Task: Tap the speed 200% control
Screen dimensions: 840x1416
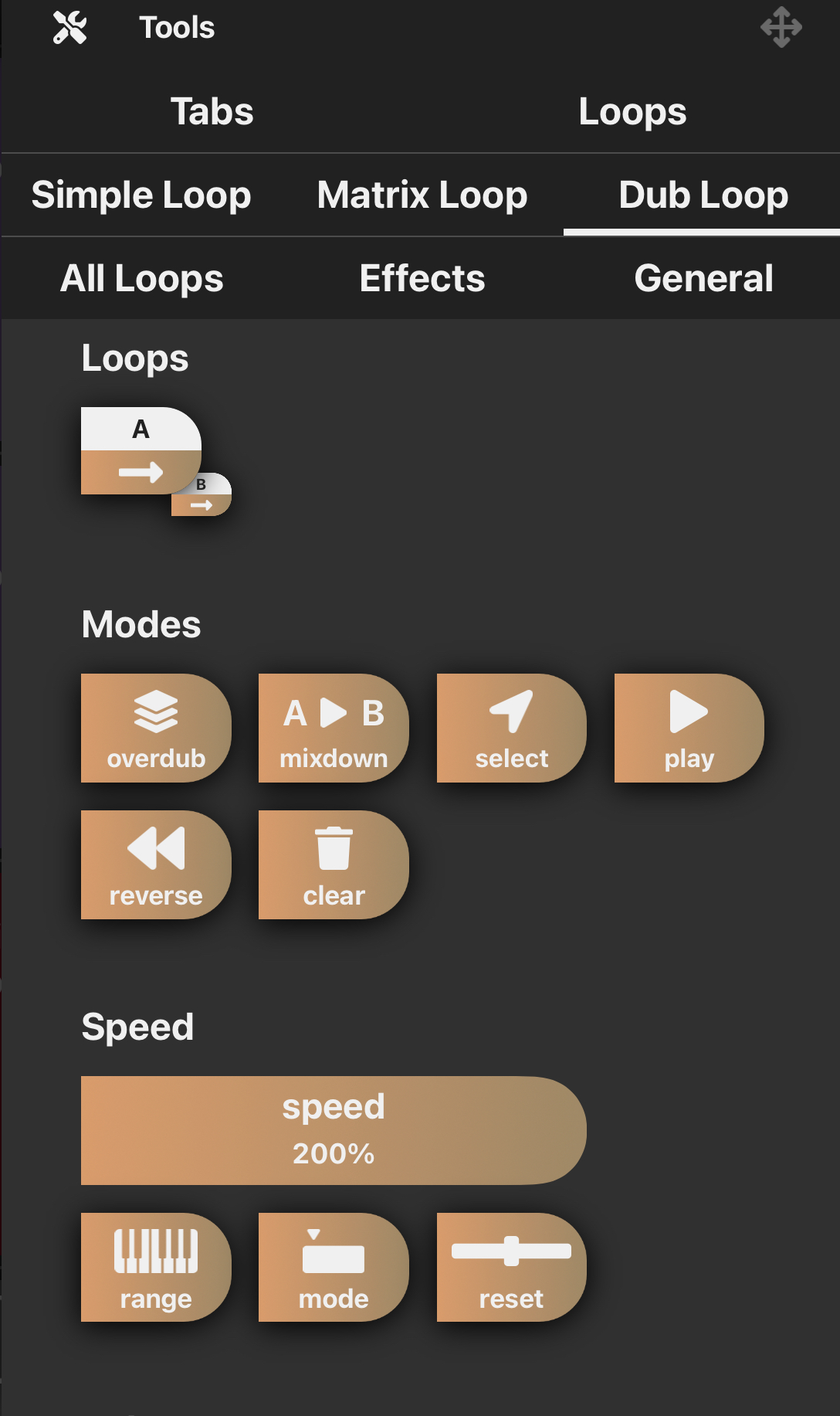Action: coord(334,1130)
